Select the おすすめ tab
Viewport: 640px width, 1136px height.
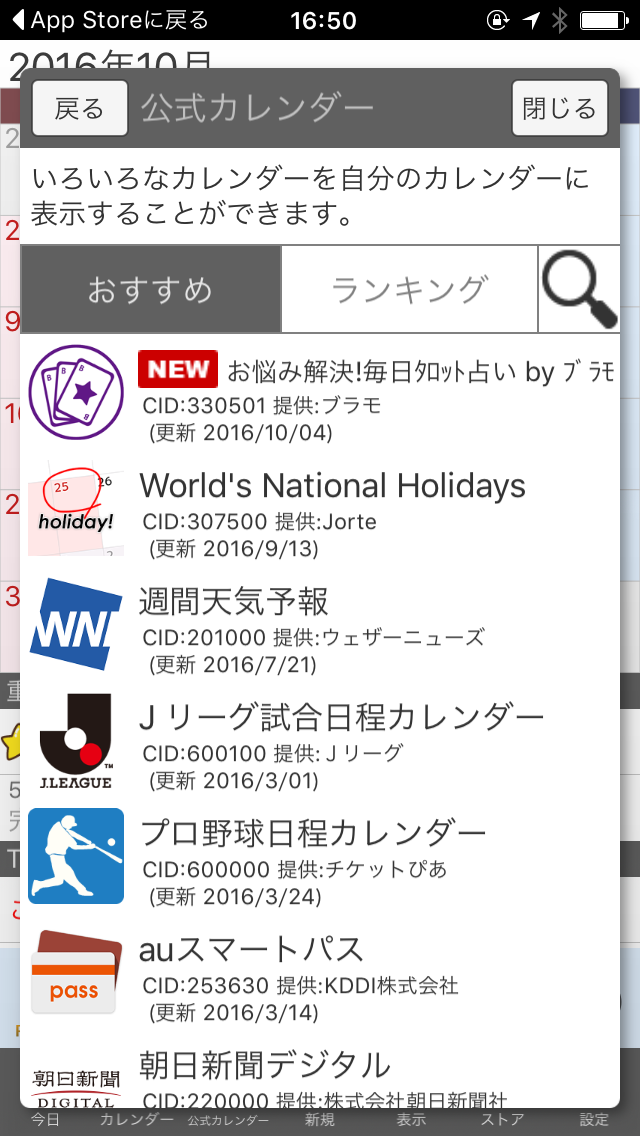click(151, 289)
